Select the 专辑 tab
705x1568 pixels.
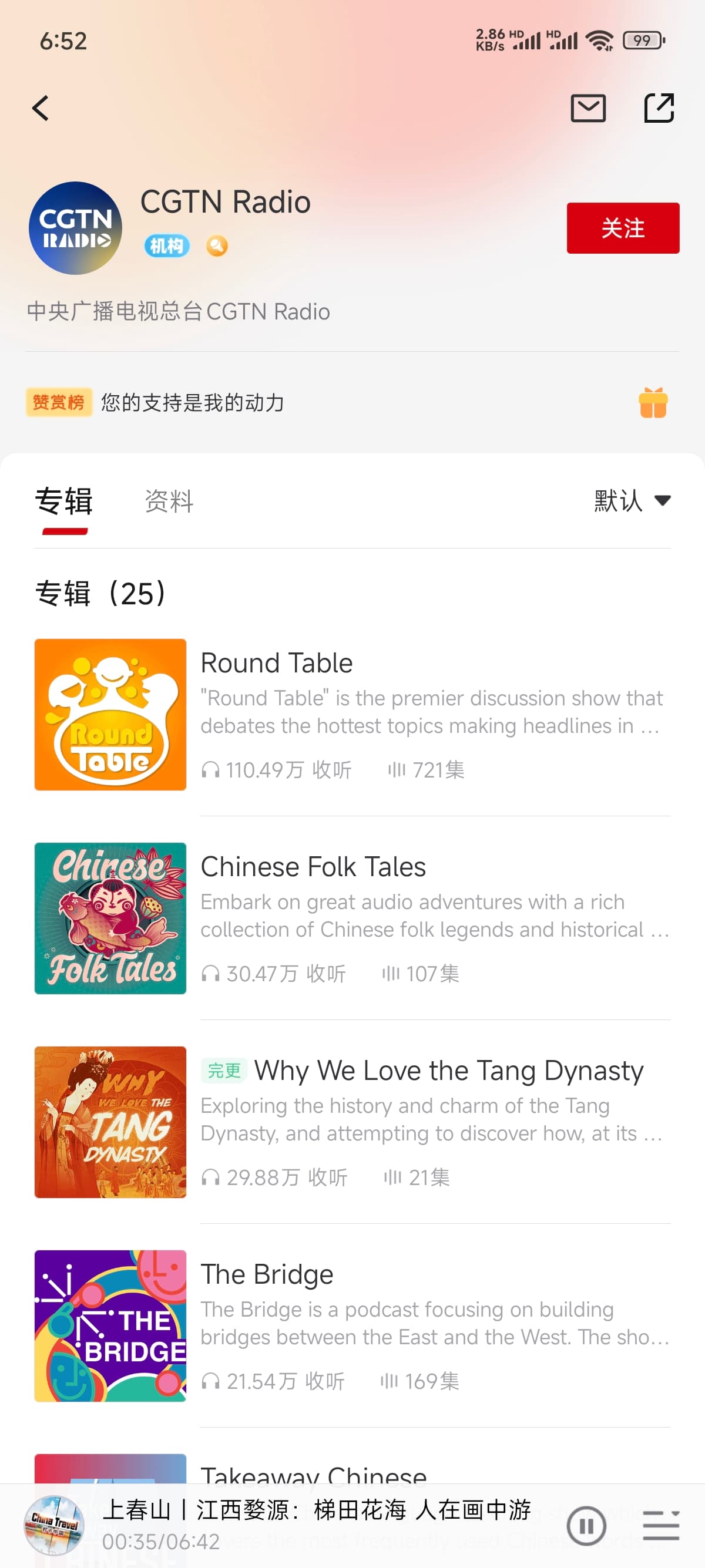tap(64, 501)
